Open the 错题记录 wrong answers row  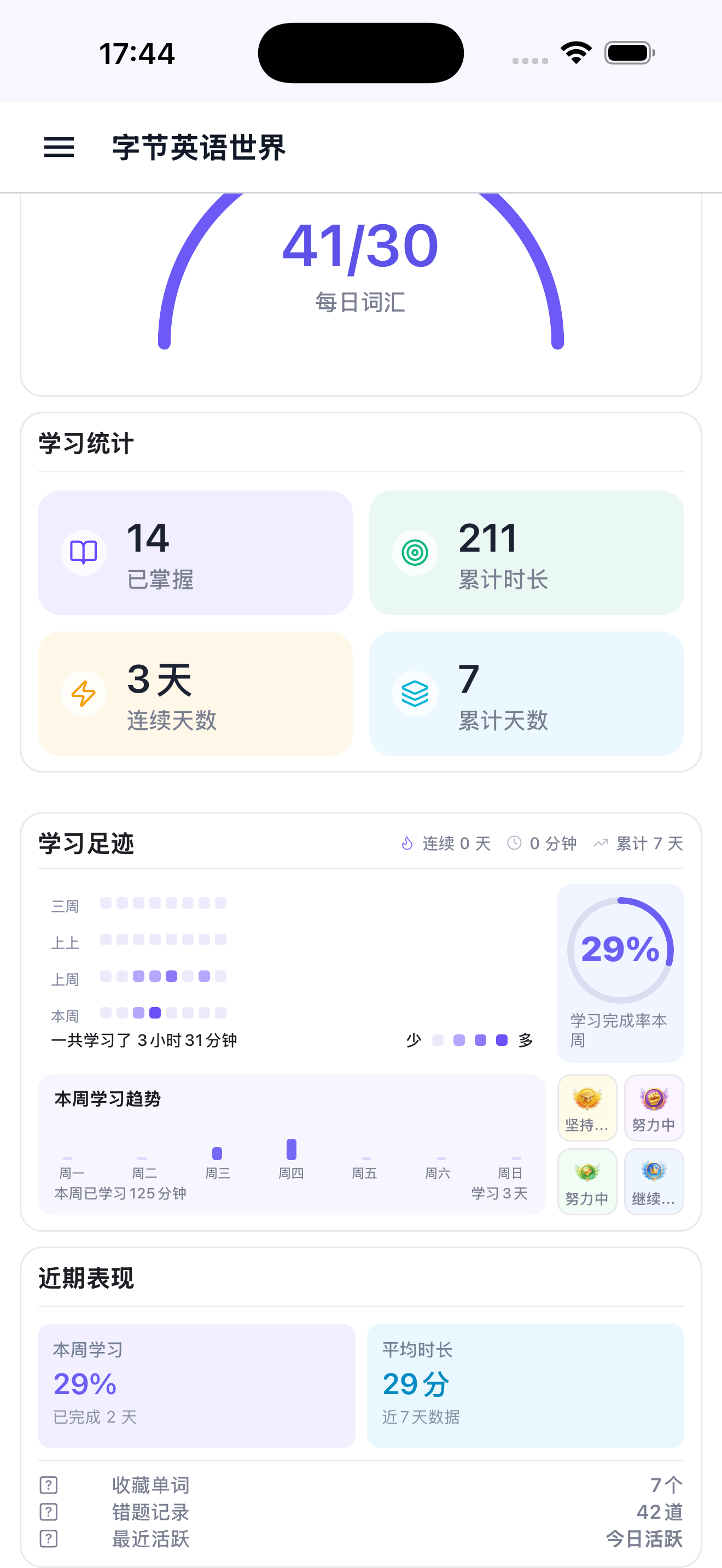coord(361,1512)
